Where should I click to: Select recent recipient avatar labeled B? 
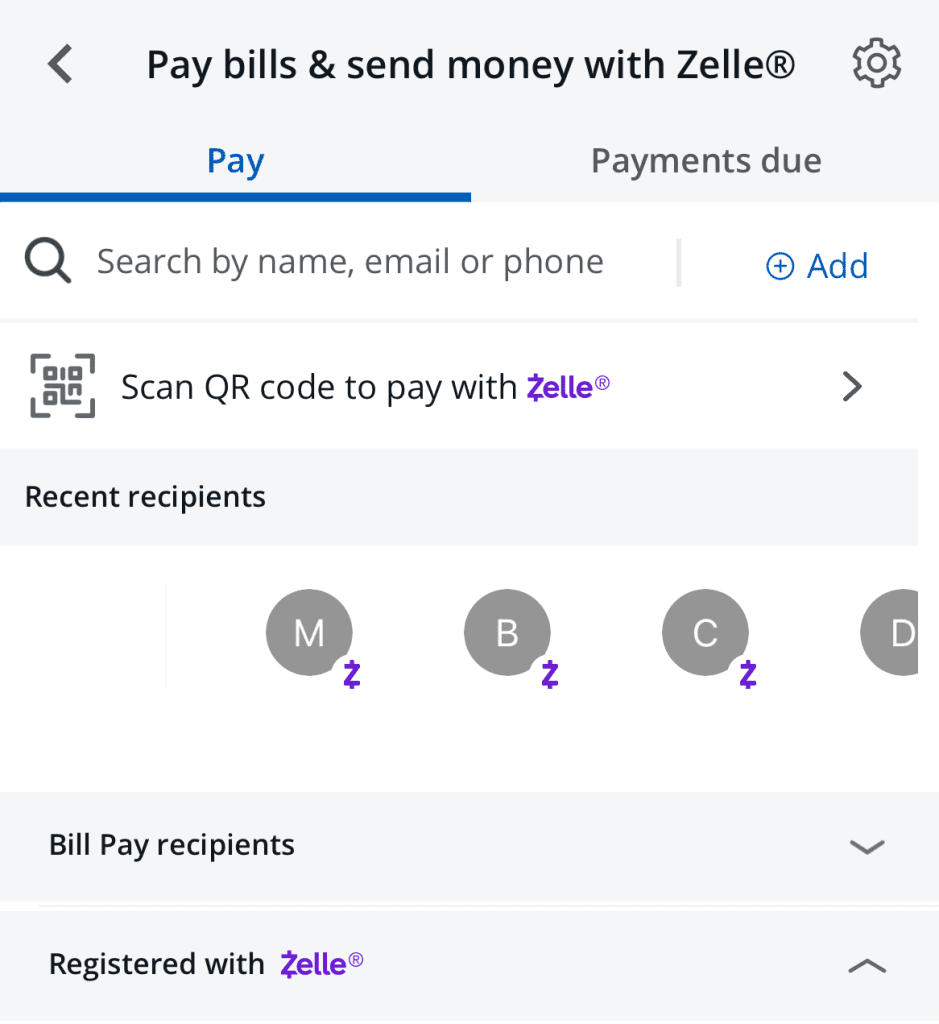point(506,632)
